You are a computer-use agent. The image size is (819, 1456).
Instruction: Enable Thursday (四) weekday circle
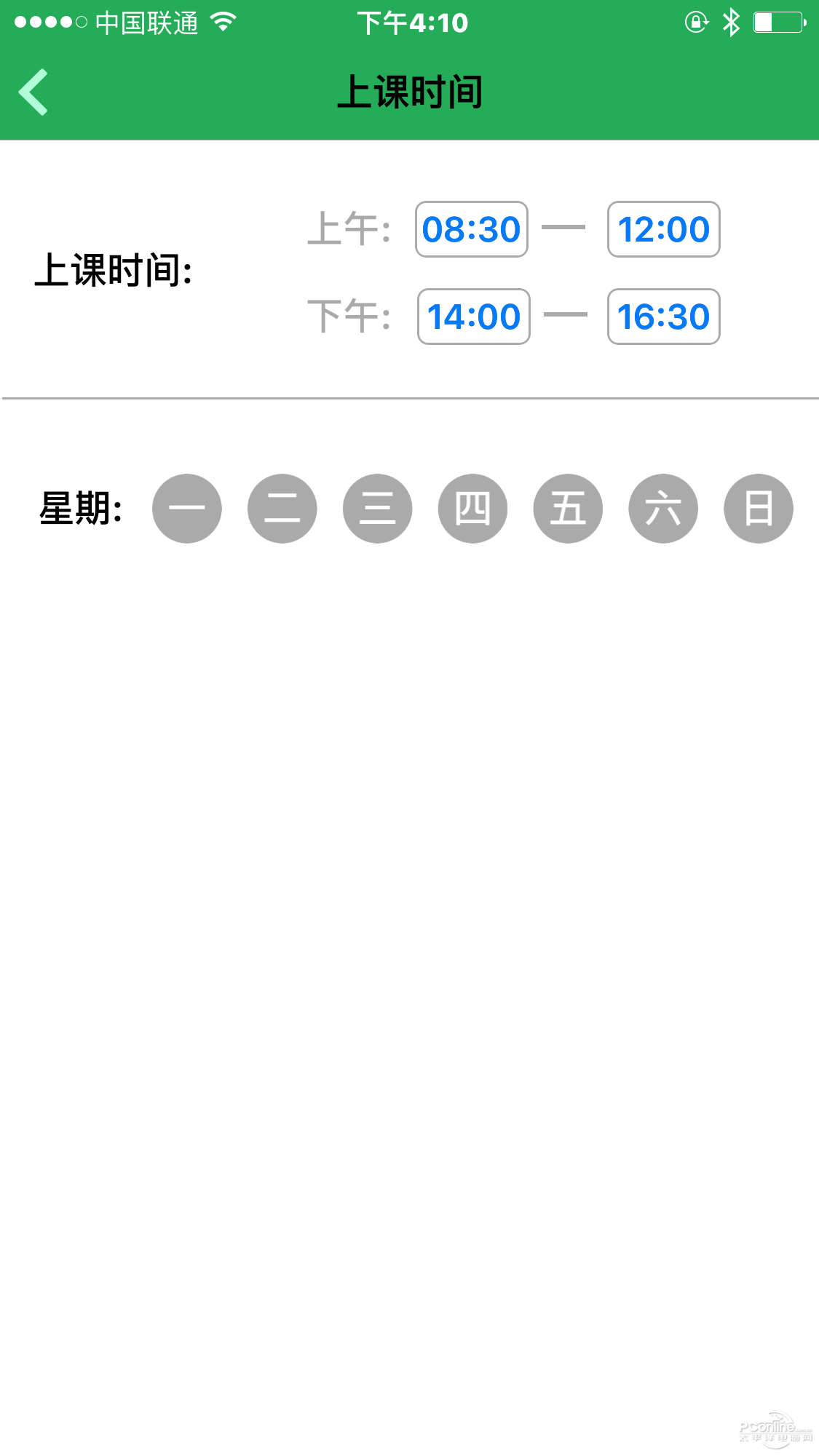point(472,509)
